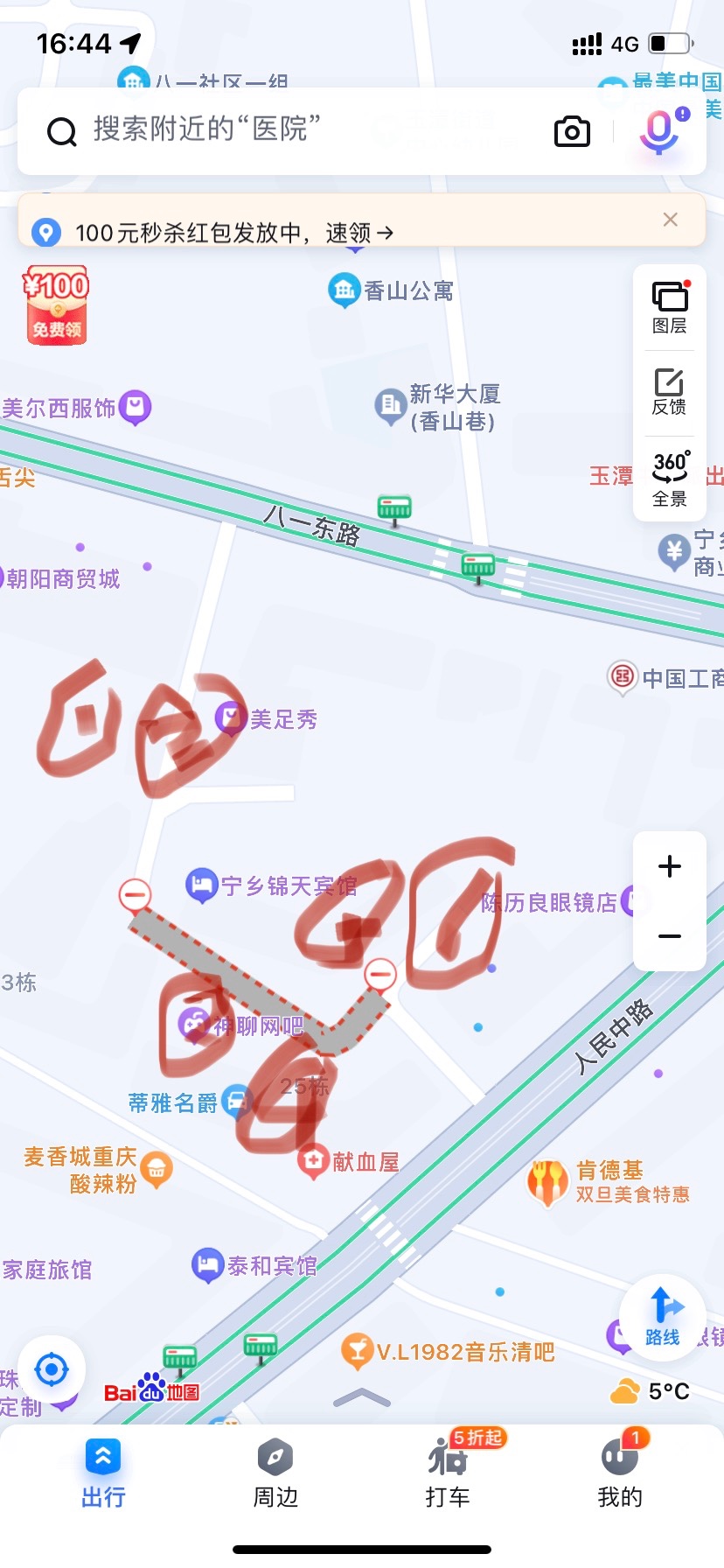Viewport: 724px width, 1568px height.
Task: Switch to the 周边 tab
Action: pos(275,1473)
